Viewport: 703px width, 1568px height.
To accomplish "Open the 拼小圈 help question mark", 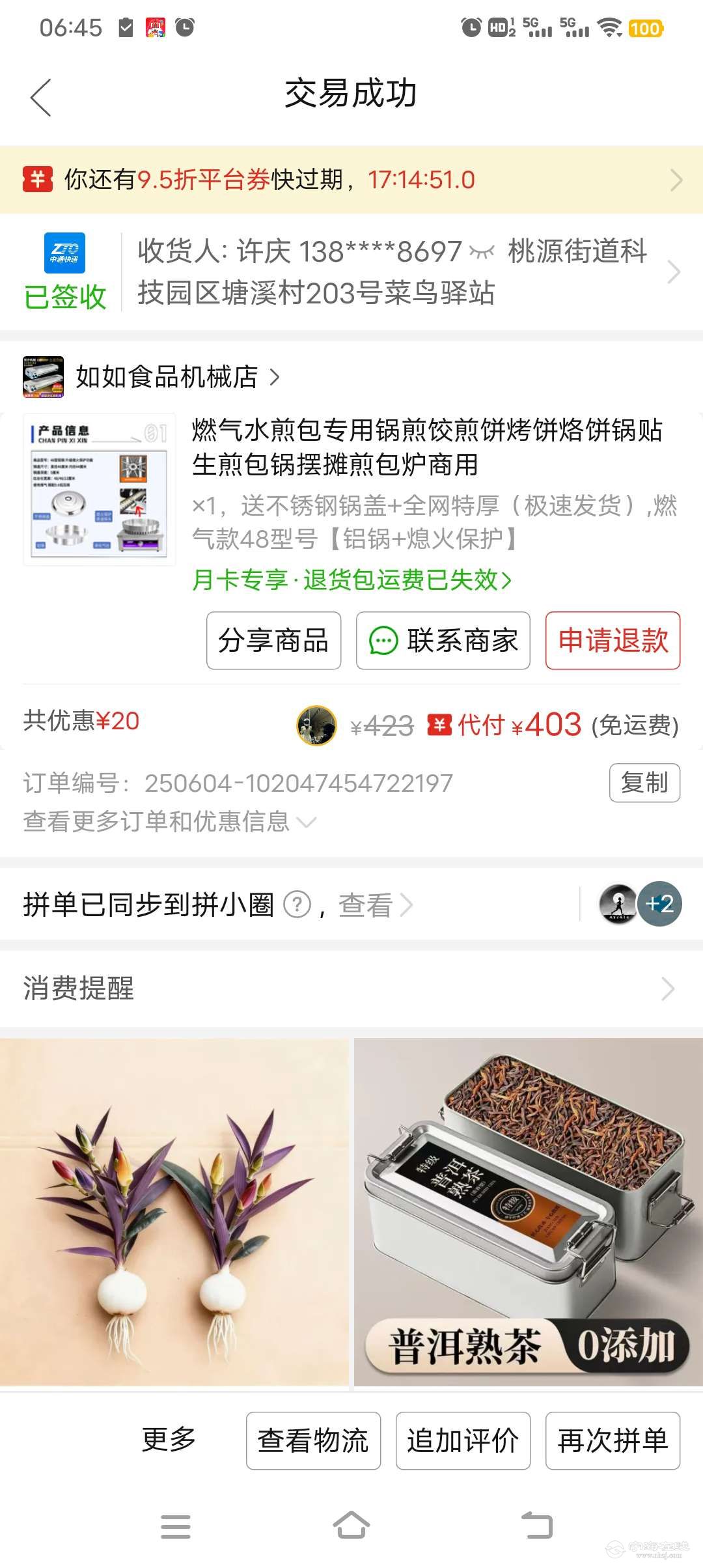I will (x=297, y=904).
